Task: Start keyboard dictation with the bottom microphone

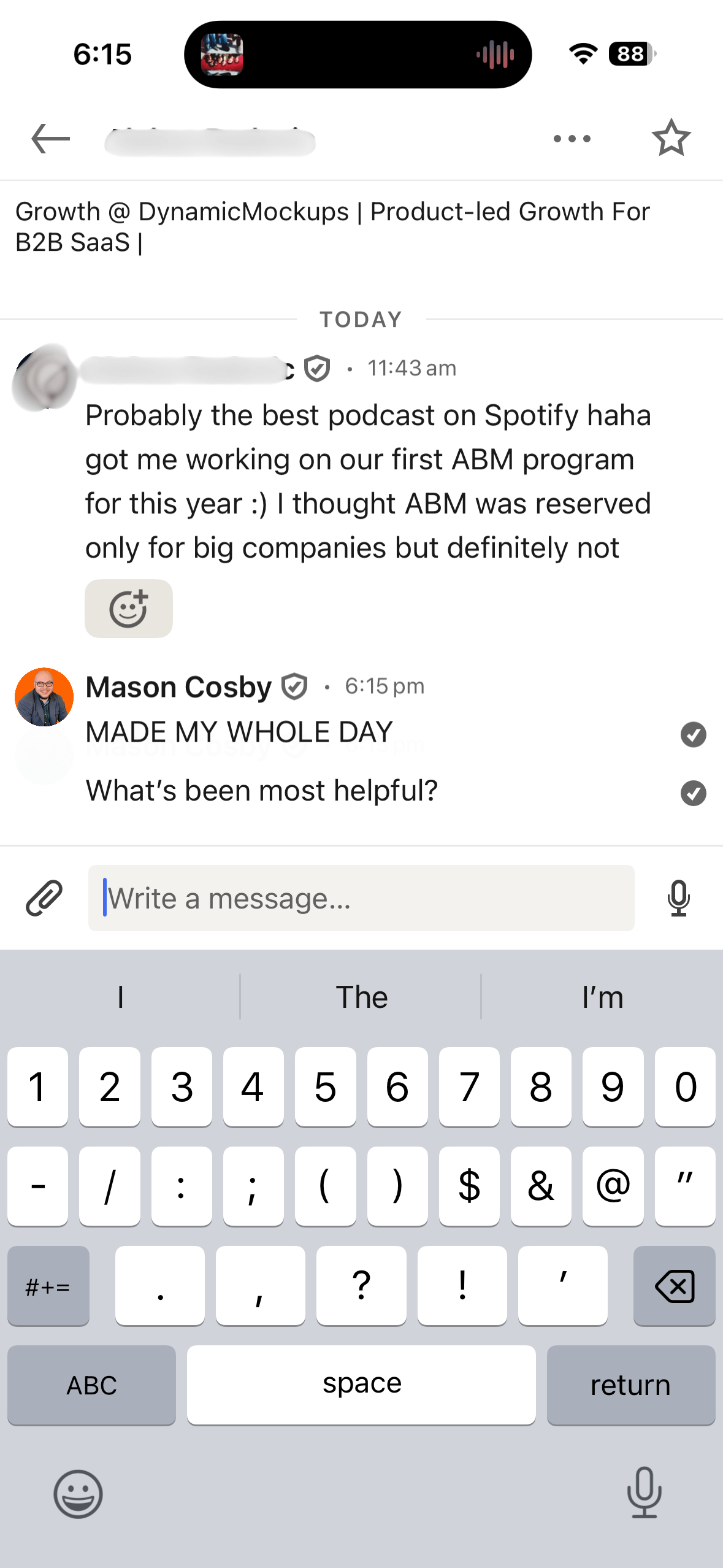Action: pos(644,1492)
